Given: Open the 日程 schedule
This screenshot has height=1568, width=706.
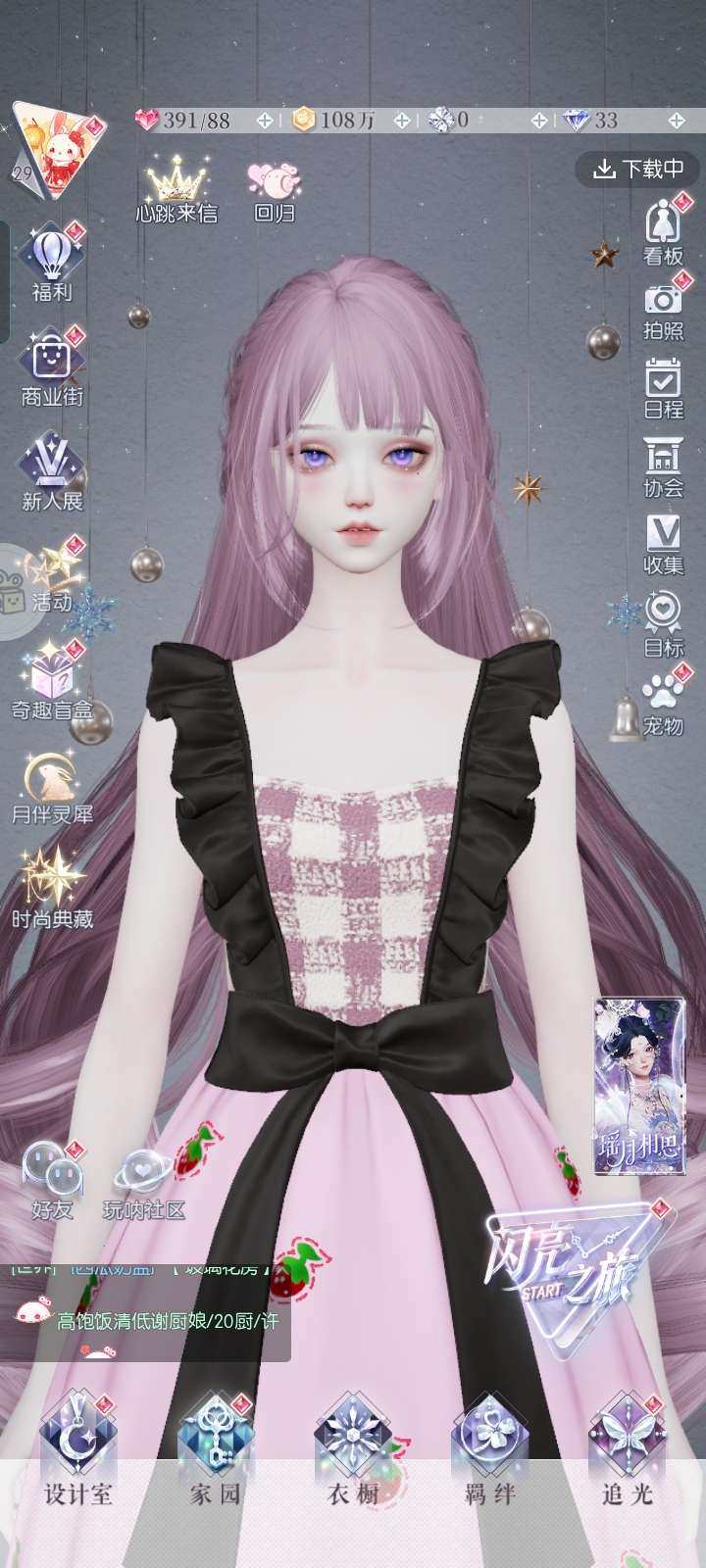Looking at the screenshot, I should tap(663, 389).
